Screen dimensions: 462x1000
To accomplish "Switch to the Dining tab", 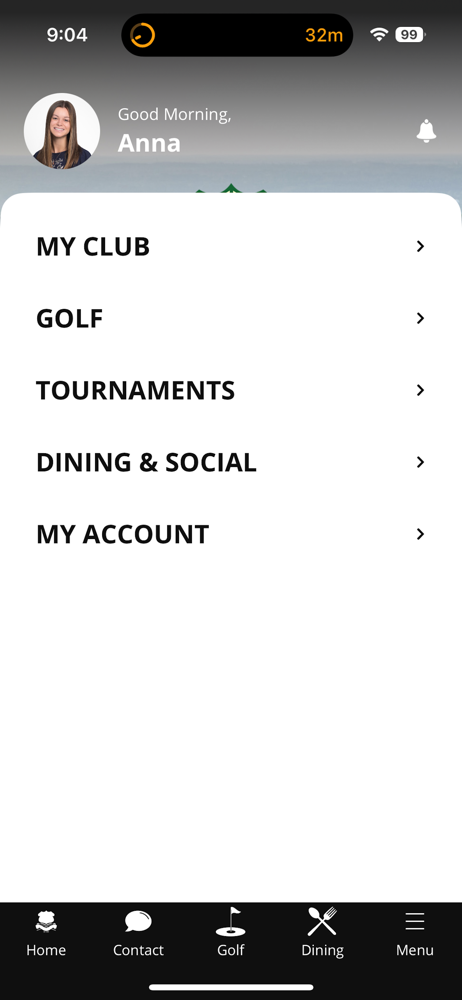I will [322, 934].
